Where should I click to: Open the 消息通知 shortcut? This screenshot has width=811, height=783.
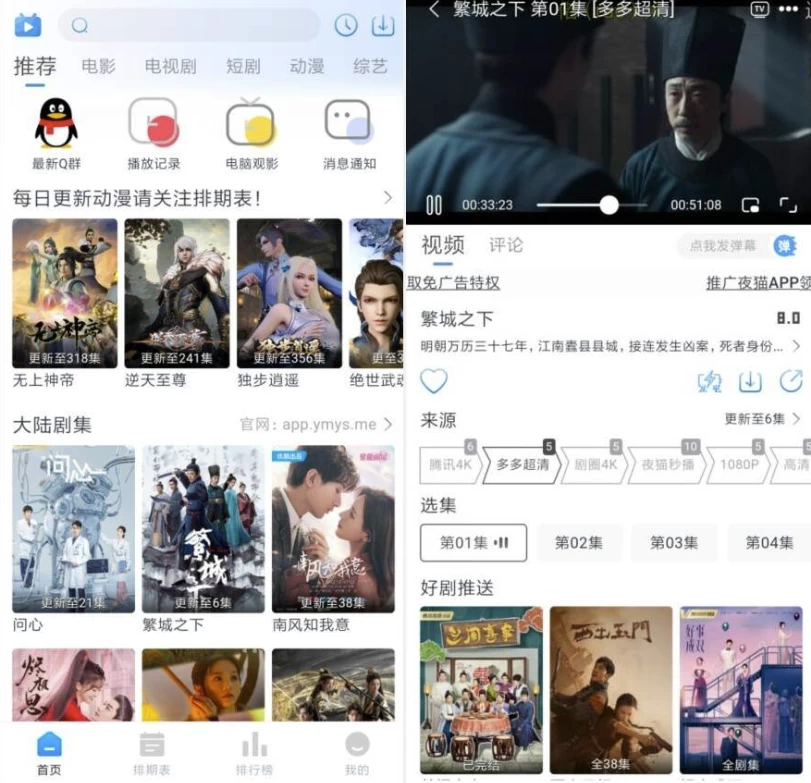click(x=348, y=134)
